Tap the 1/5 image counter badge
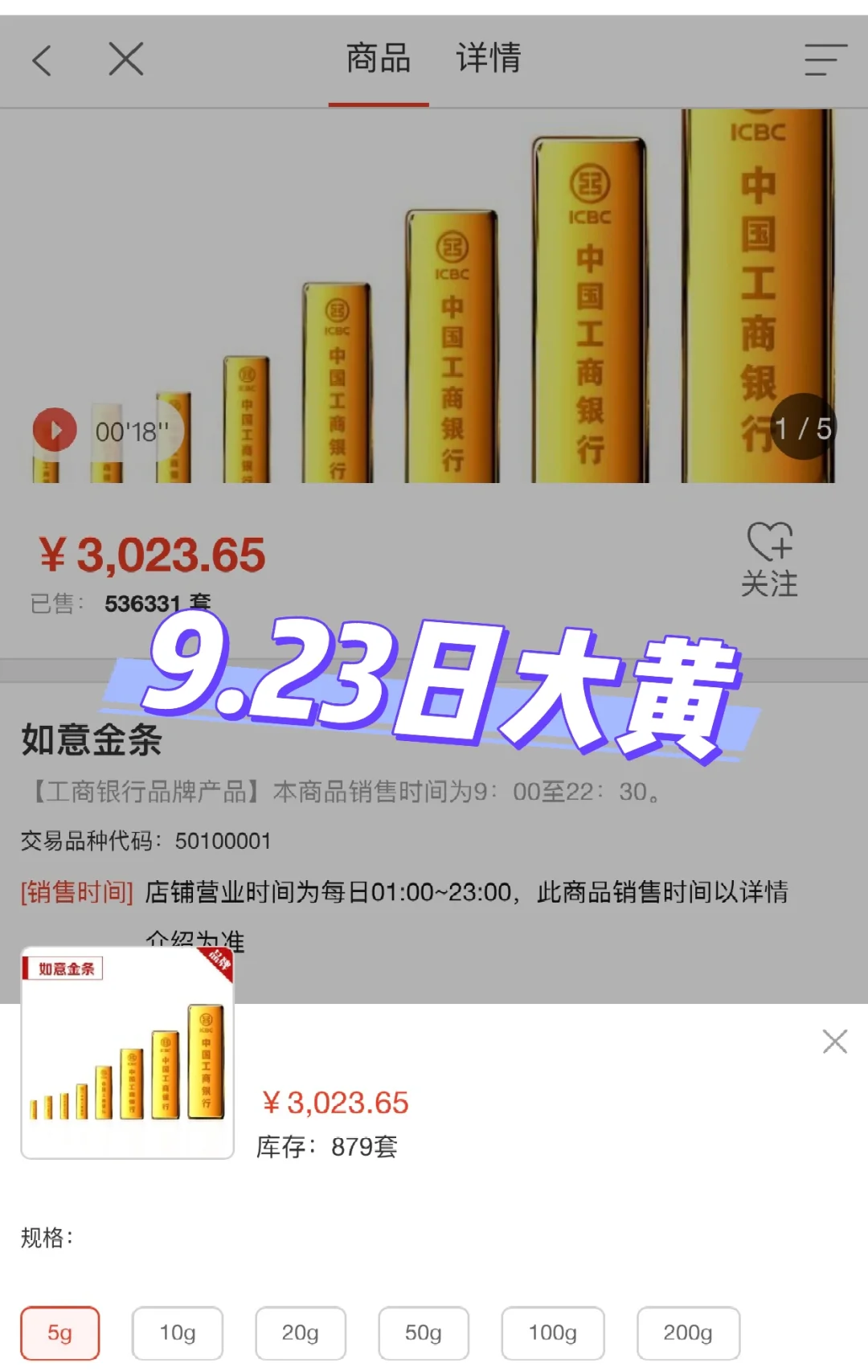Viewport: 868px width, 1372px height. click(803, 427)
